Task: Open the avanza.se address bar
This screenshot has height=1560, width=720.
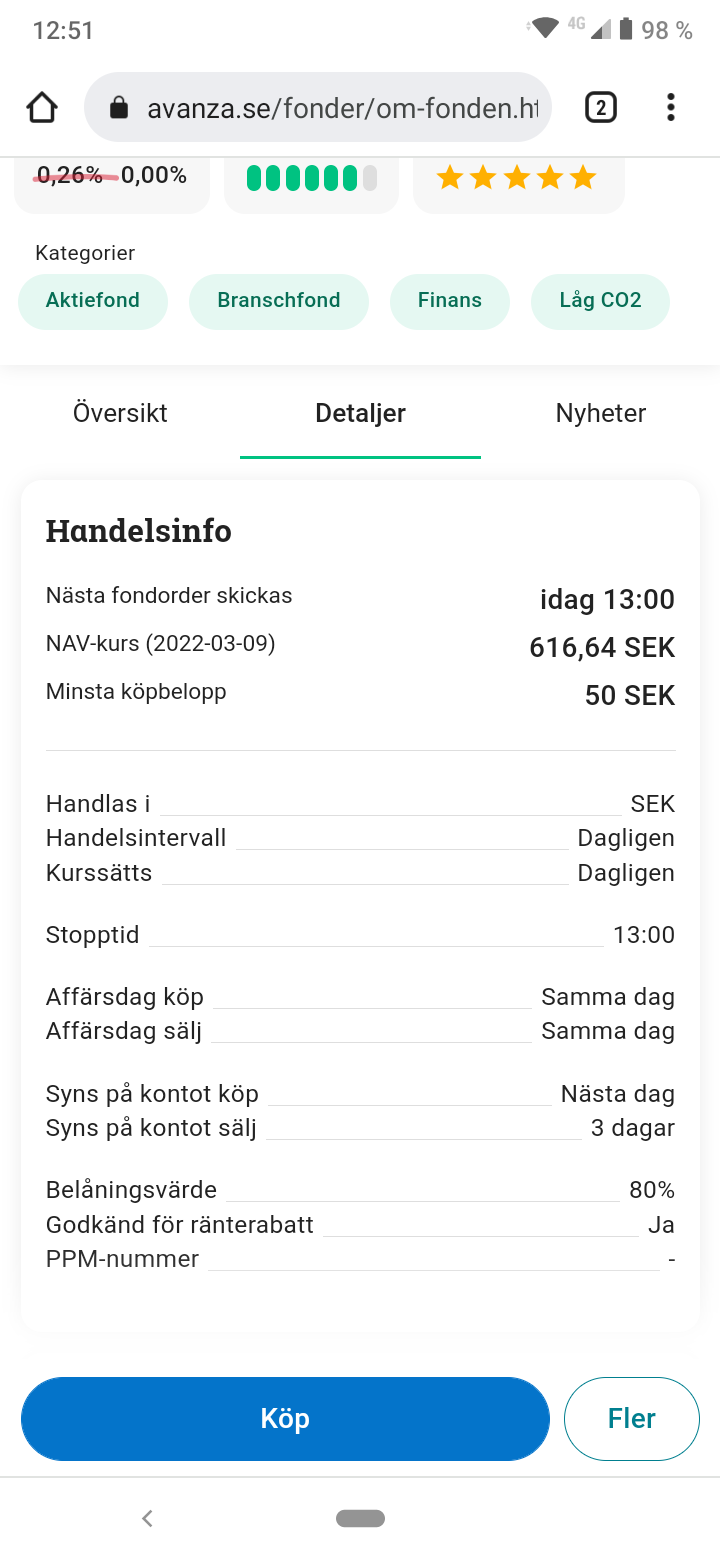Action: [x=318, y=107]
